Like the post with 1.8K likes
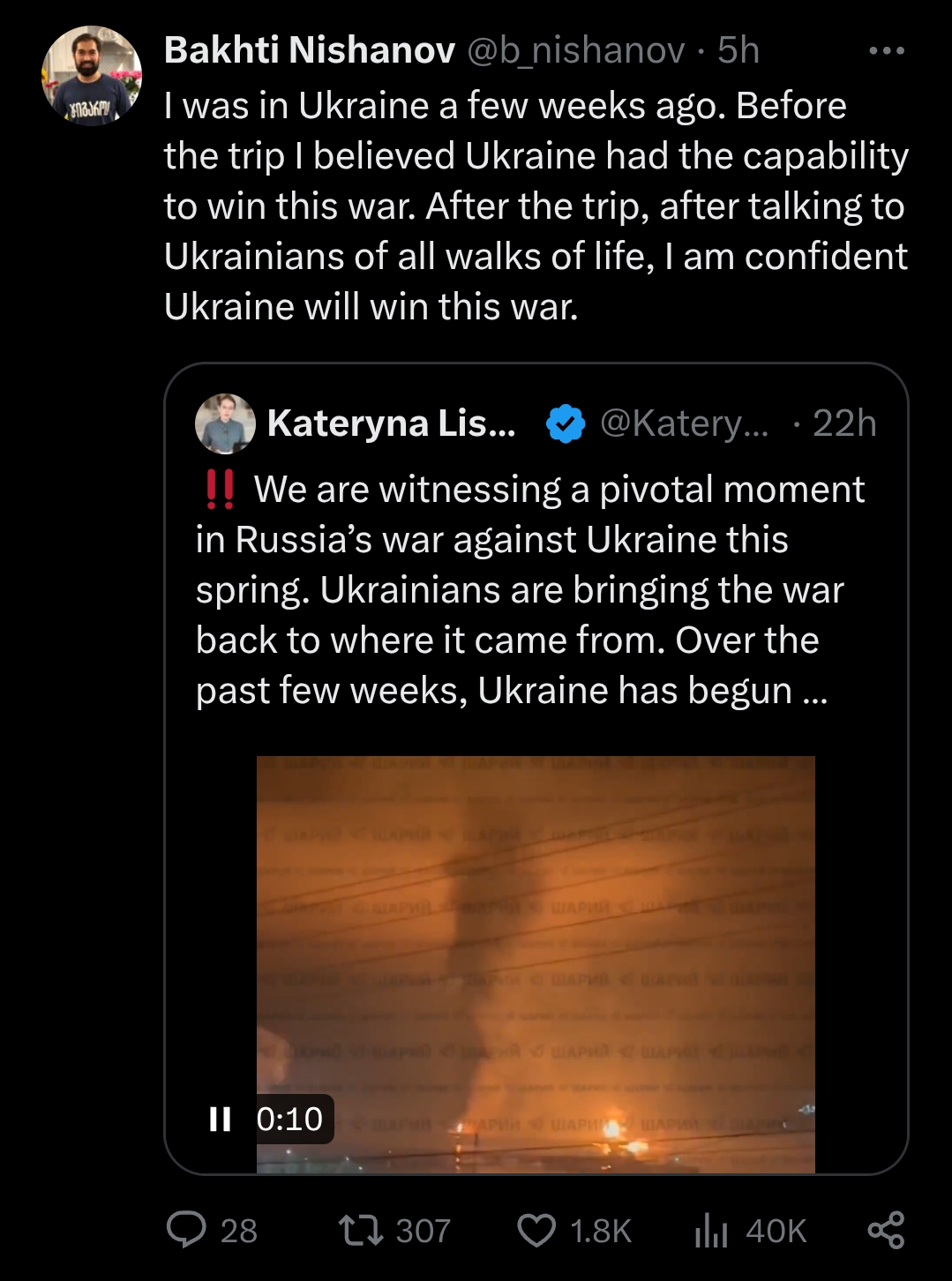 pos(536,1230)
